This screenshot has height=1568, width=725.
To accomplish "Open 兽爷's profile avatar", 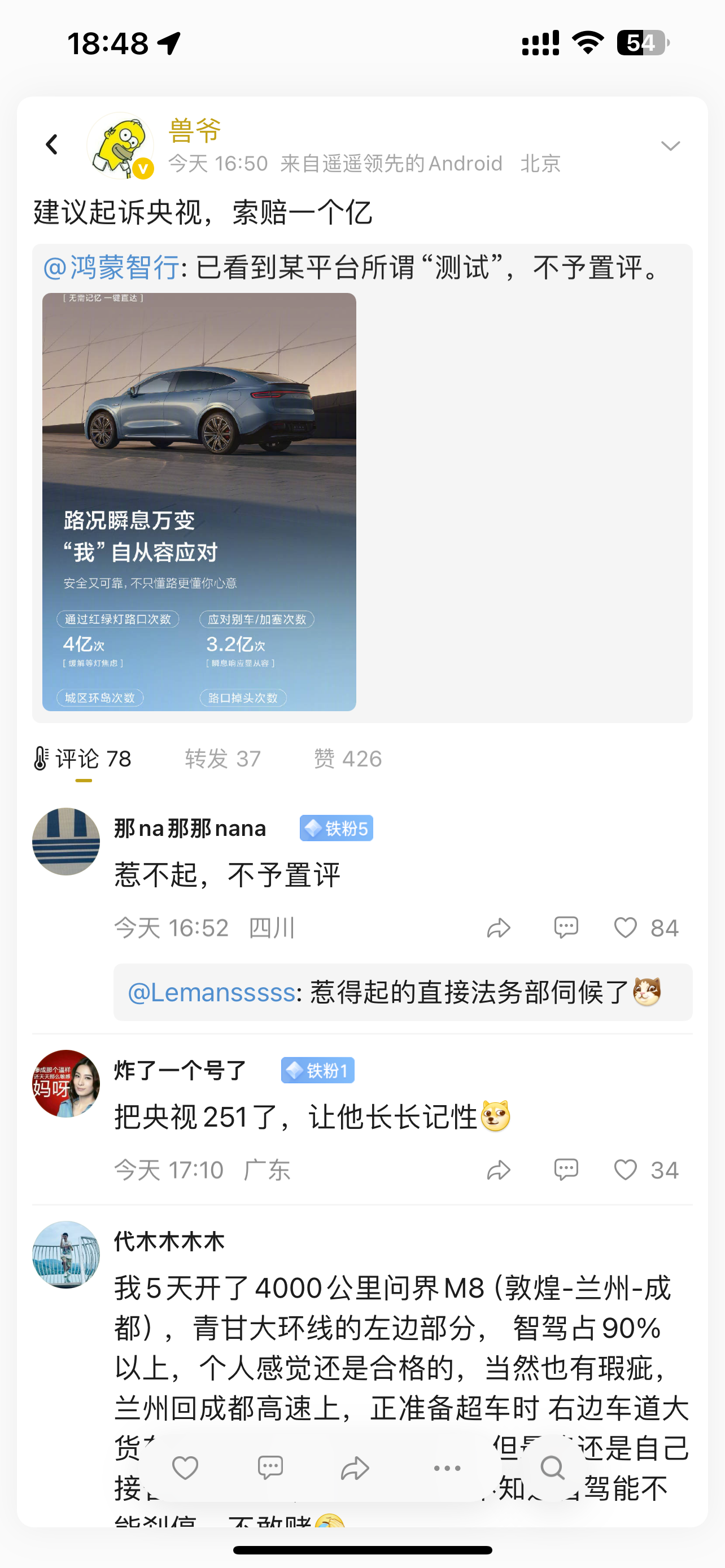I will [x=120, y=146].
